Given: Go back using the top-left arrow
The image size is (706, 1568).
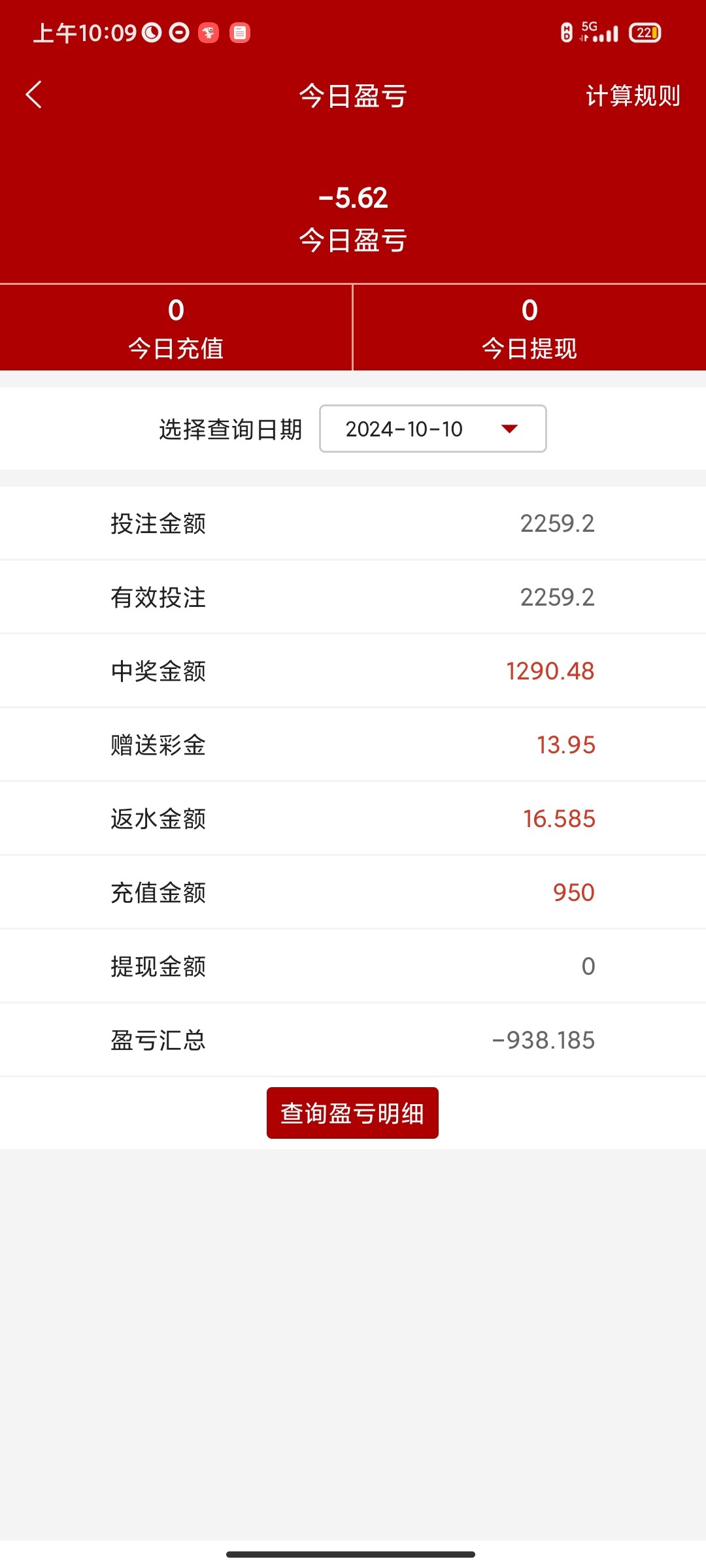Looking at the screenshot, I should coord(34,95).
